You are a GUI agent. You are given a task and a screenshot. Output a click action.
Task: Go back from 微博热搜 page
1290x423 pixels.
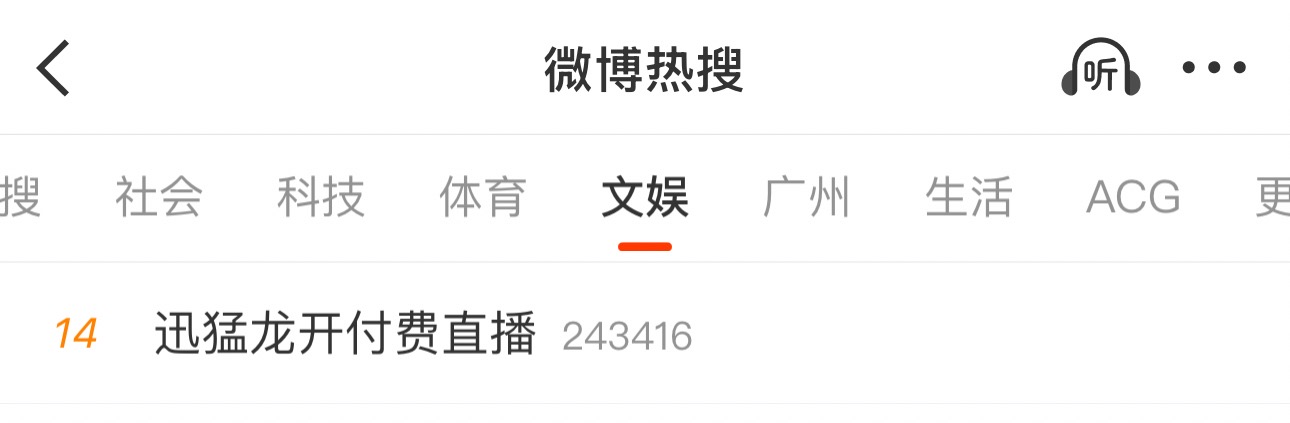point(54,69)
